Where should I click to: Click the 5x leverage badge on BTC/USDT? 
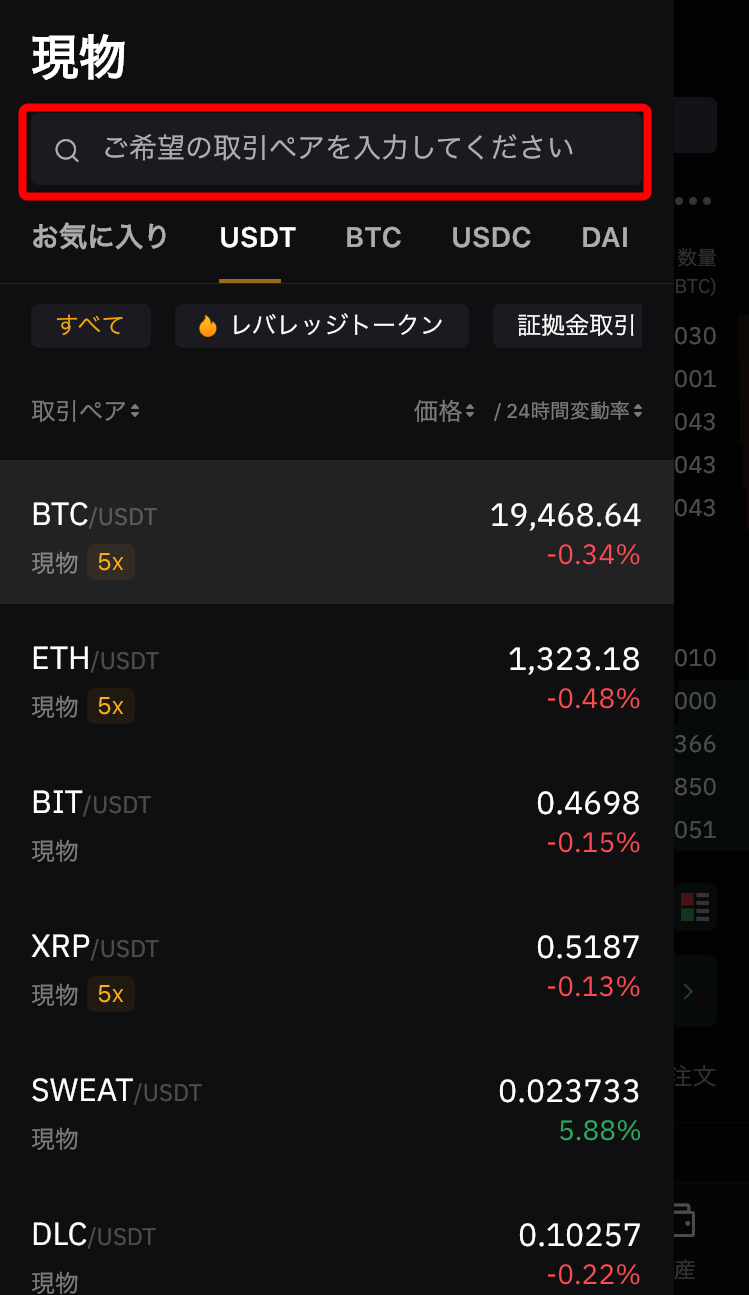pos(110,562)
